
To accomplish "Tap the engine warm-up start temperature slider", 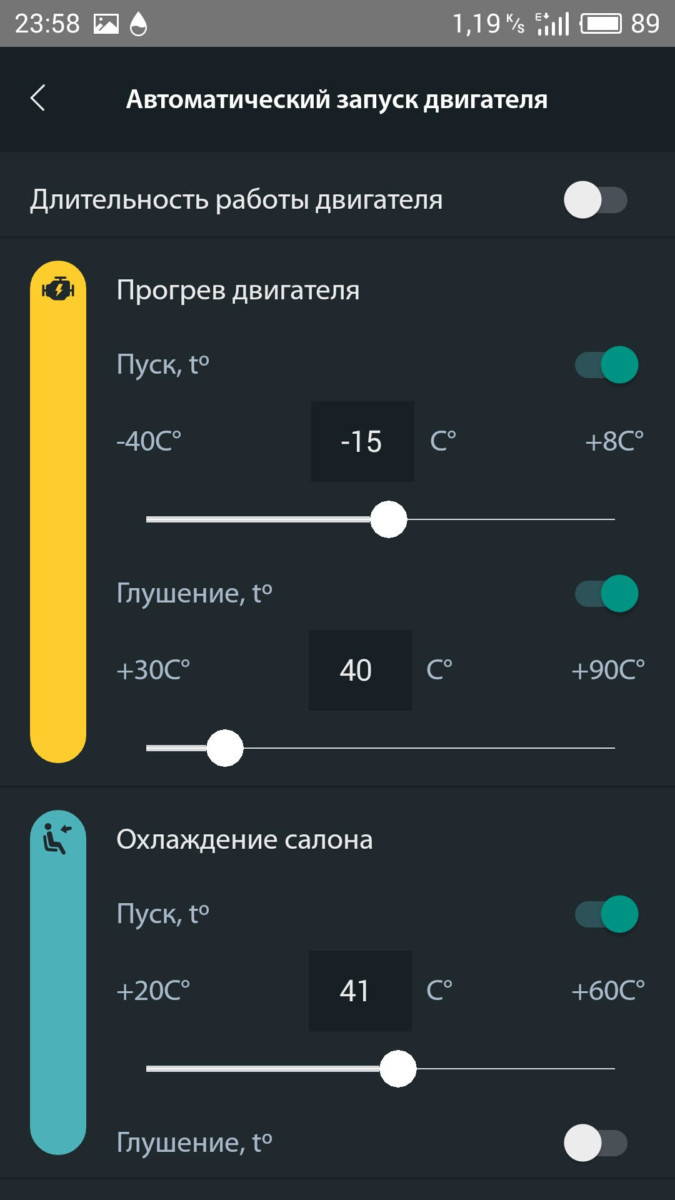I will tap(388, 520).
